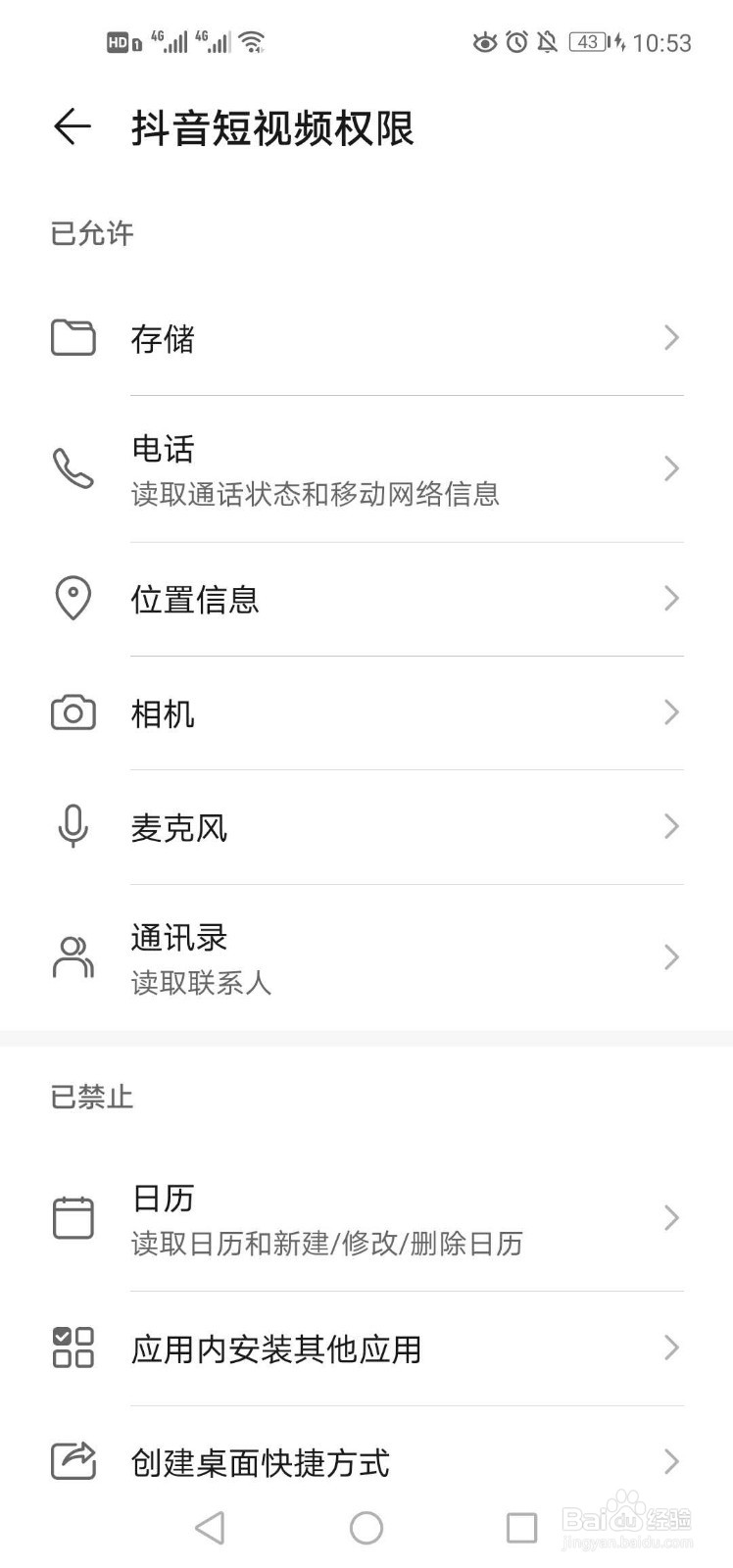Image resolution: width=733 pixels, height=1568 pixels.
Task: Open the 电话 permission settings
Action: pos(366,469)
